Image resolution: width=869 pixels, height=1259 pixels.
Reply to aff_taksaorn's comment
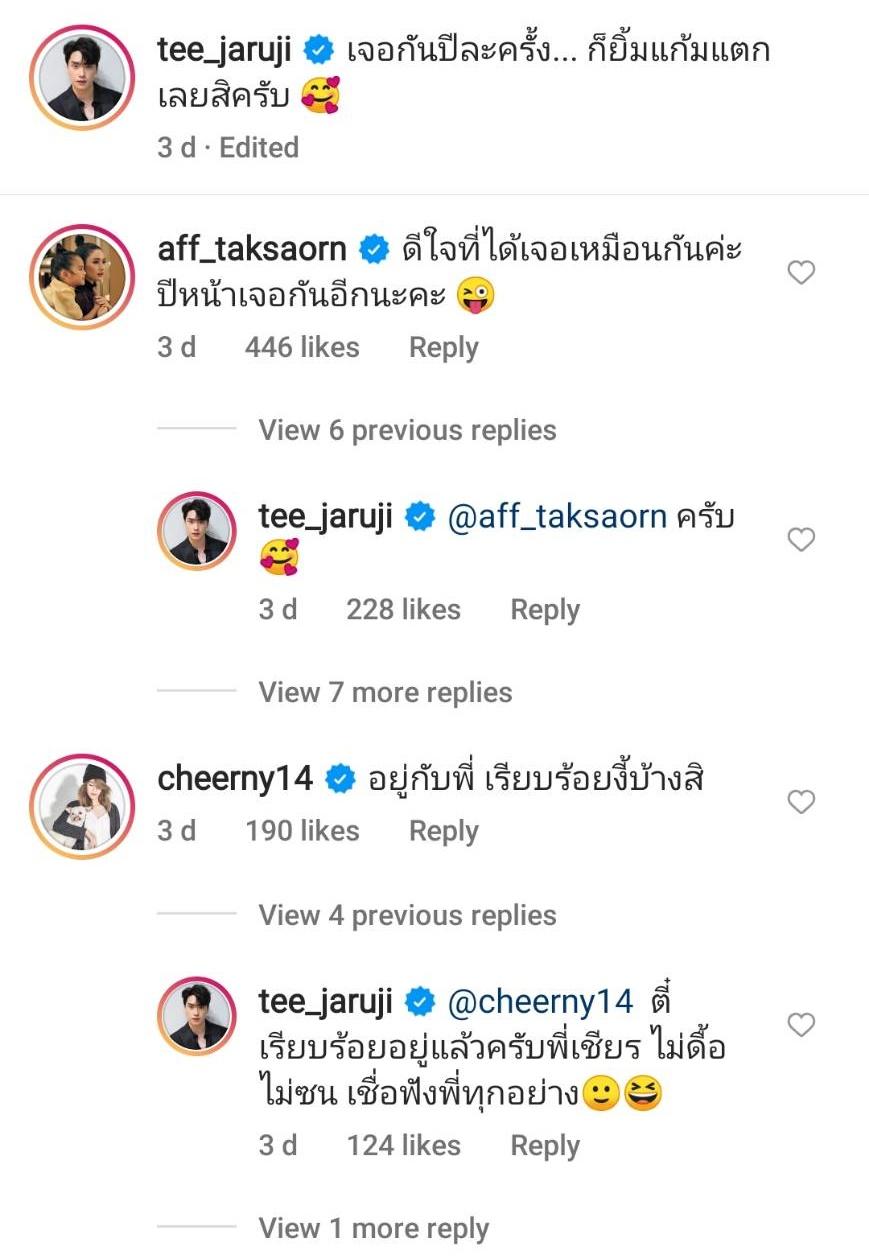(x=444, y=347)
